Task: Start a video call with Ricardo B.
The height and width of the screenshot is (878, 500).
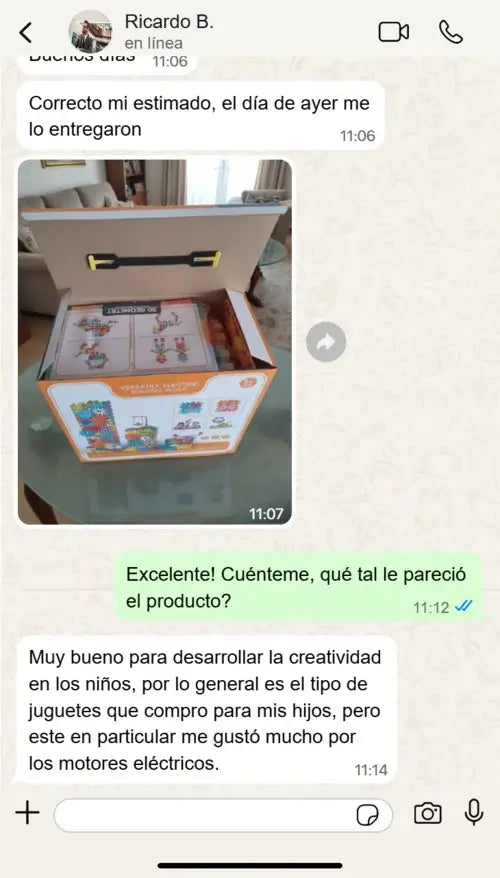Action: tap(394, 32)
